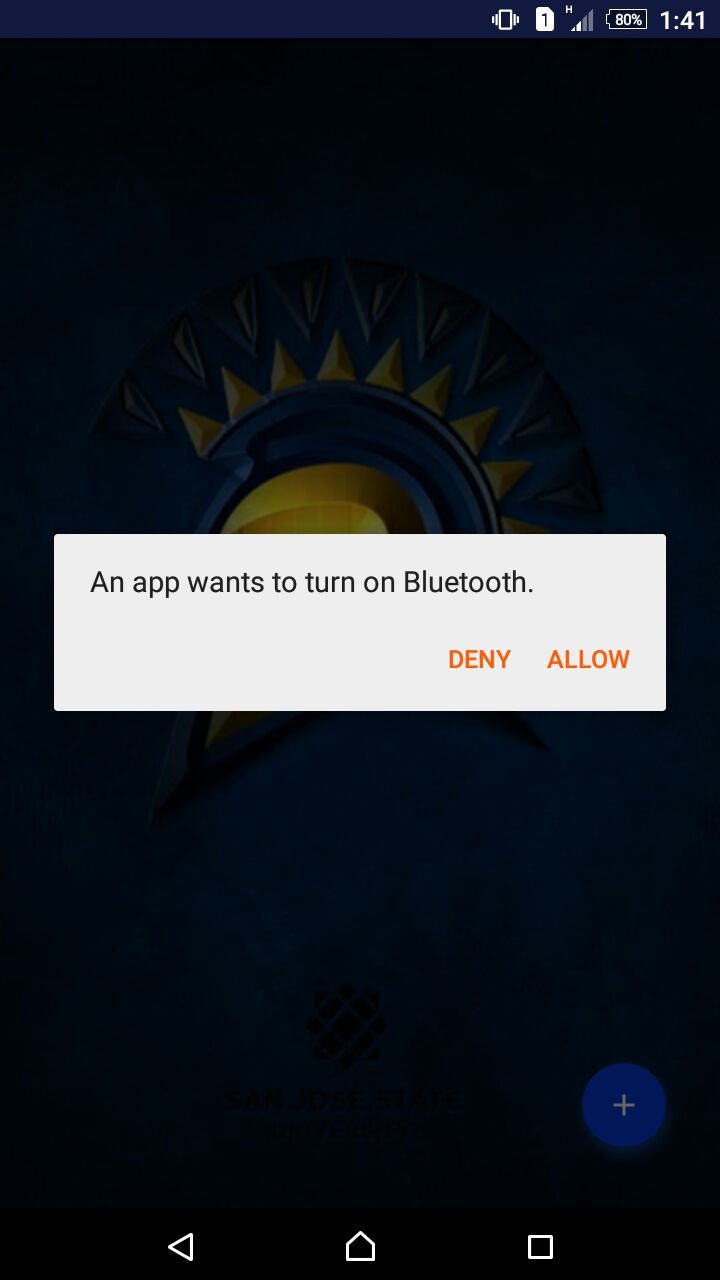This screenshot has width=720, height=1280.
Task: Go back with the navigation bar
Action: point(181,1246)
